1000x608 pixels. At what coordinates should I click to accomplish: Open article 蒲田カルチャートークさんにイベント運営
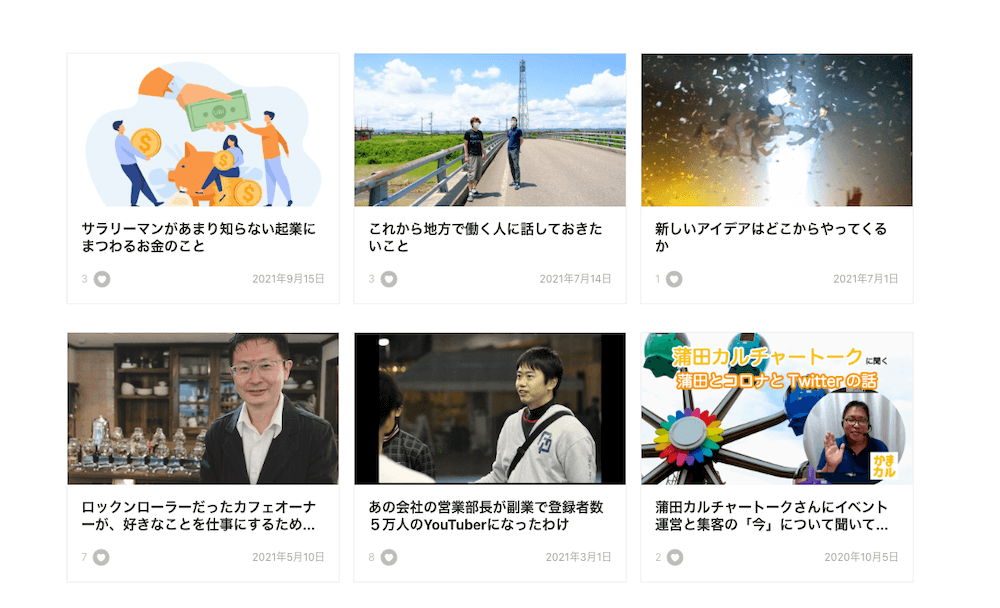(x=770, y=516)
